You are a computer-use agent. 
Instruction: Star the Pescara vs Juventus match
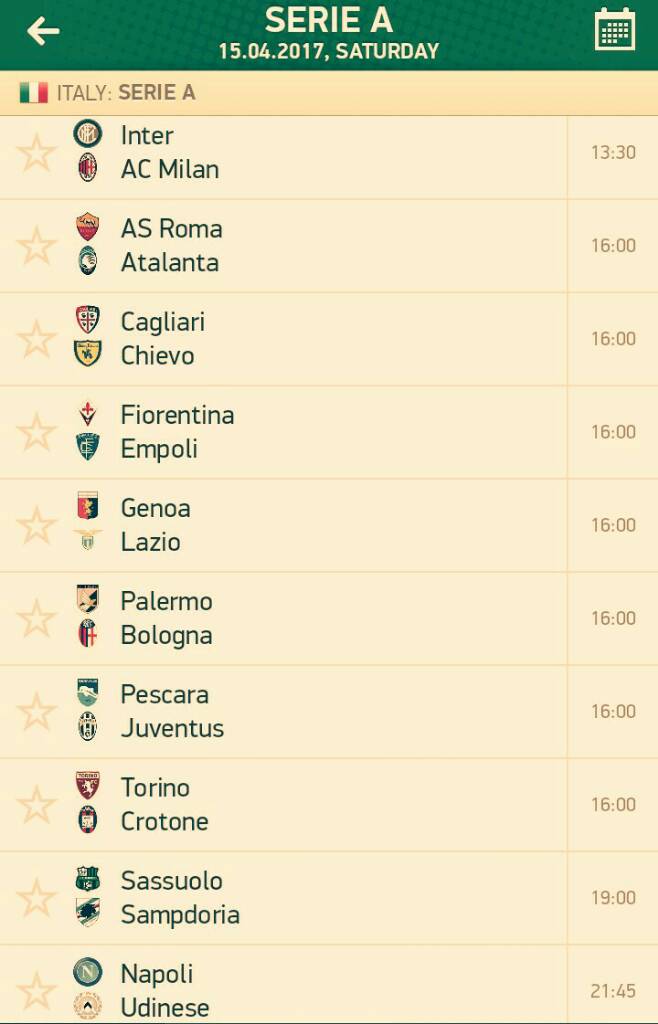tap(37, 711)
